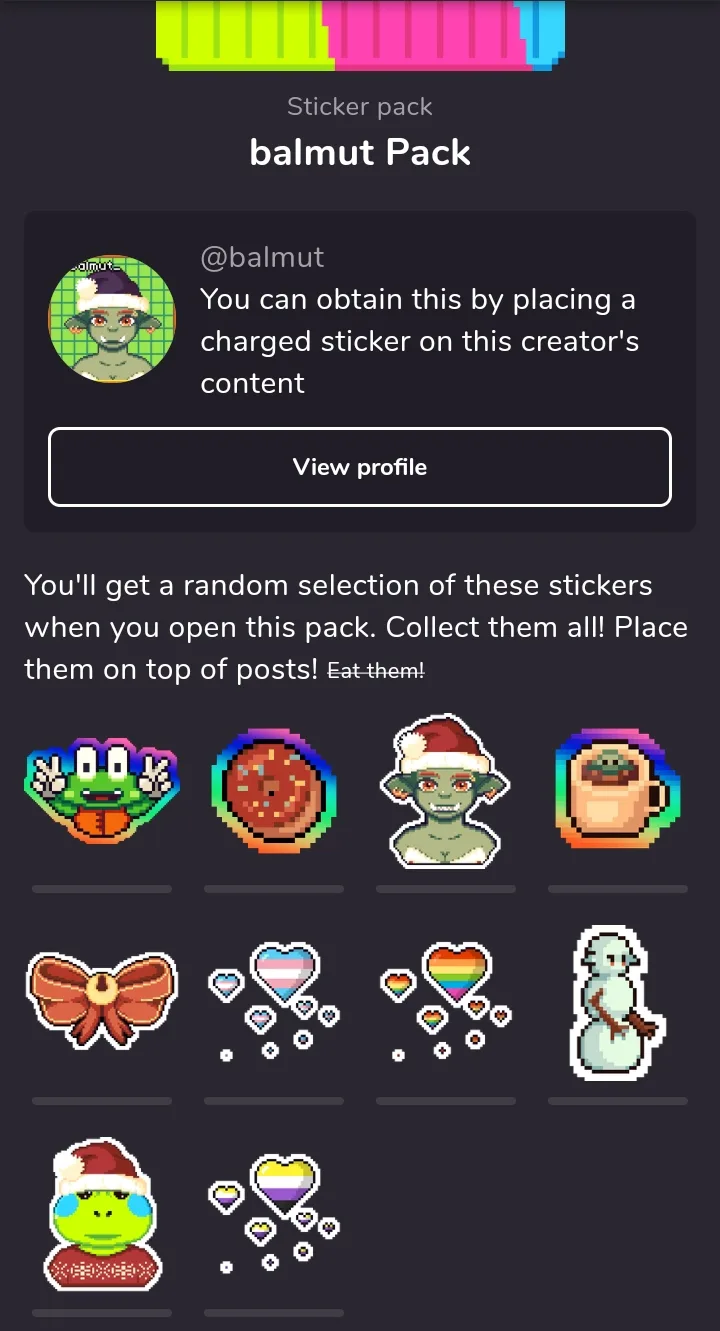
Task: Open @balmut's profile avatar
Action: 112,319
